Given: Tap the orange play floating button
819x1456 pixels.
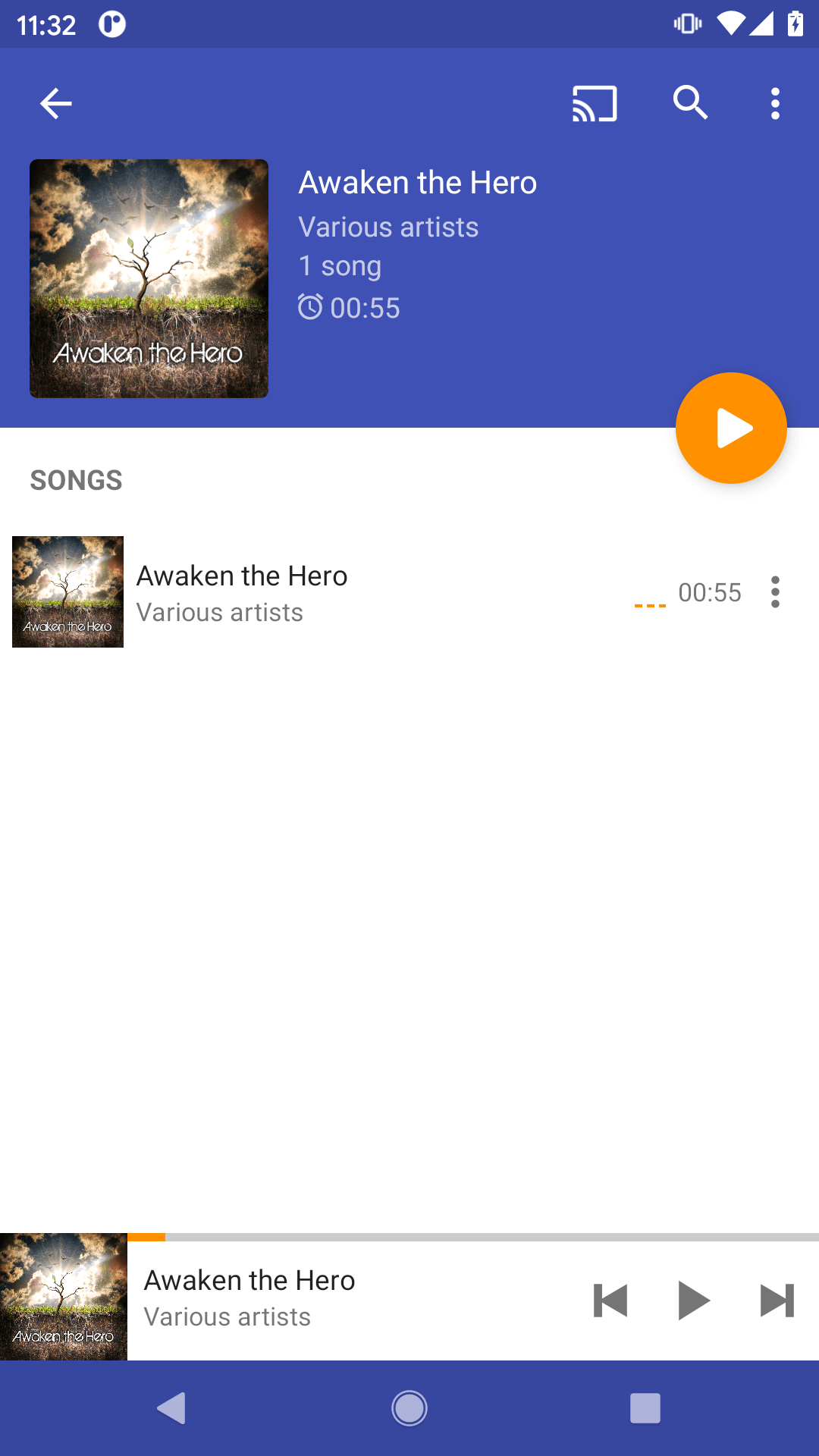Looking at the screenshot, I should 731,428.
